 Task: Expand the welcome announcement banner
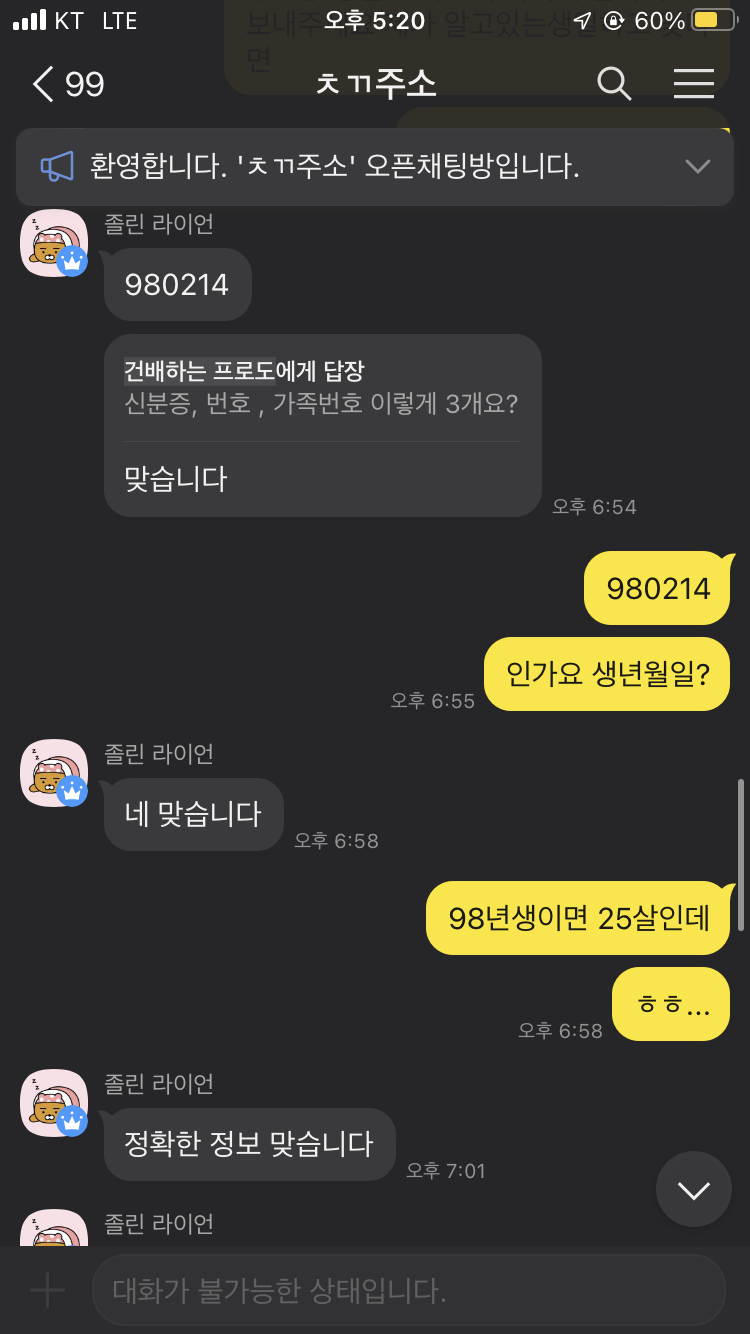pyautogui.click(x=697, y=167)
